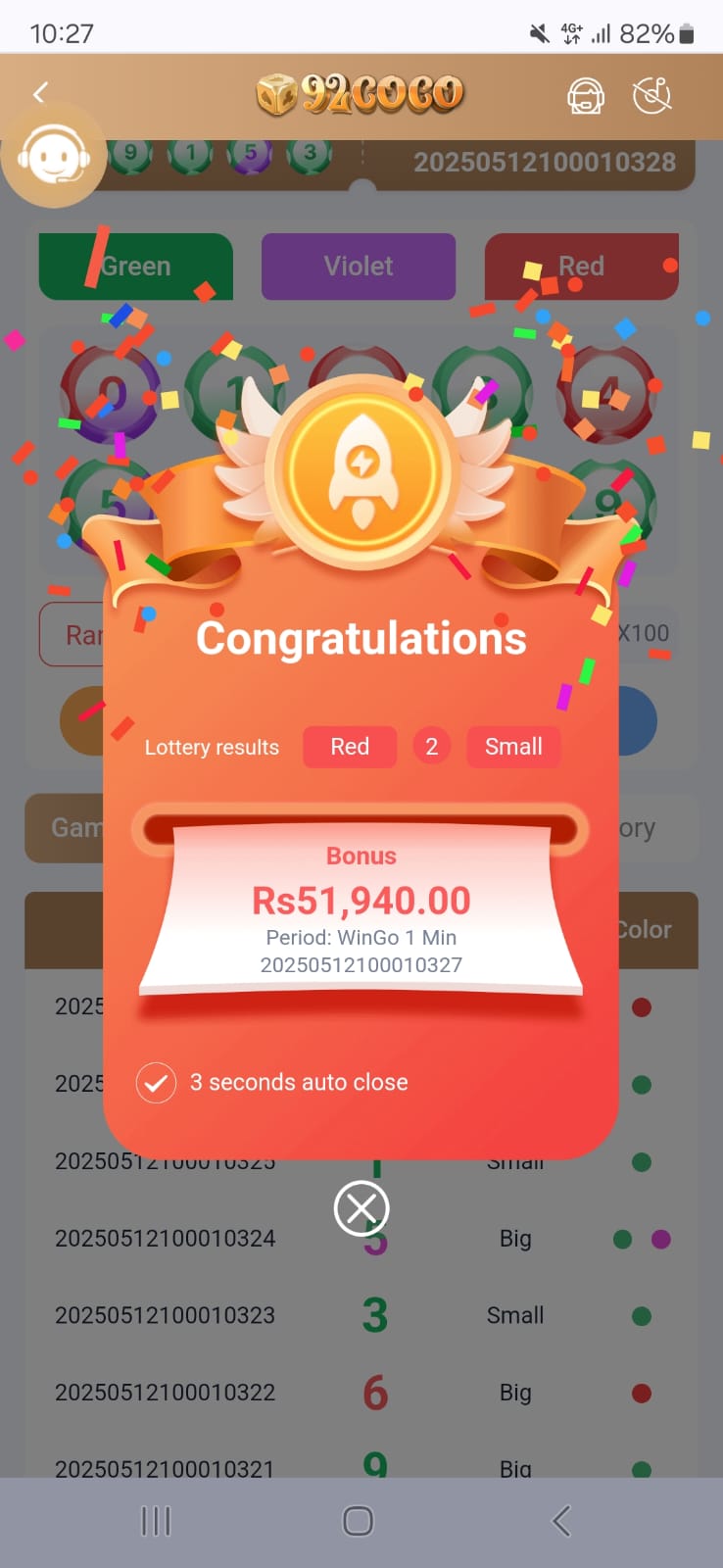Viewport: 723px width, 1568px height.
Task: Close the Congratulations popup
Action: coord(361,1208)
